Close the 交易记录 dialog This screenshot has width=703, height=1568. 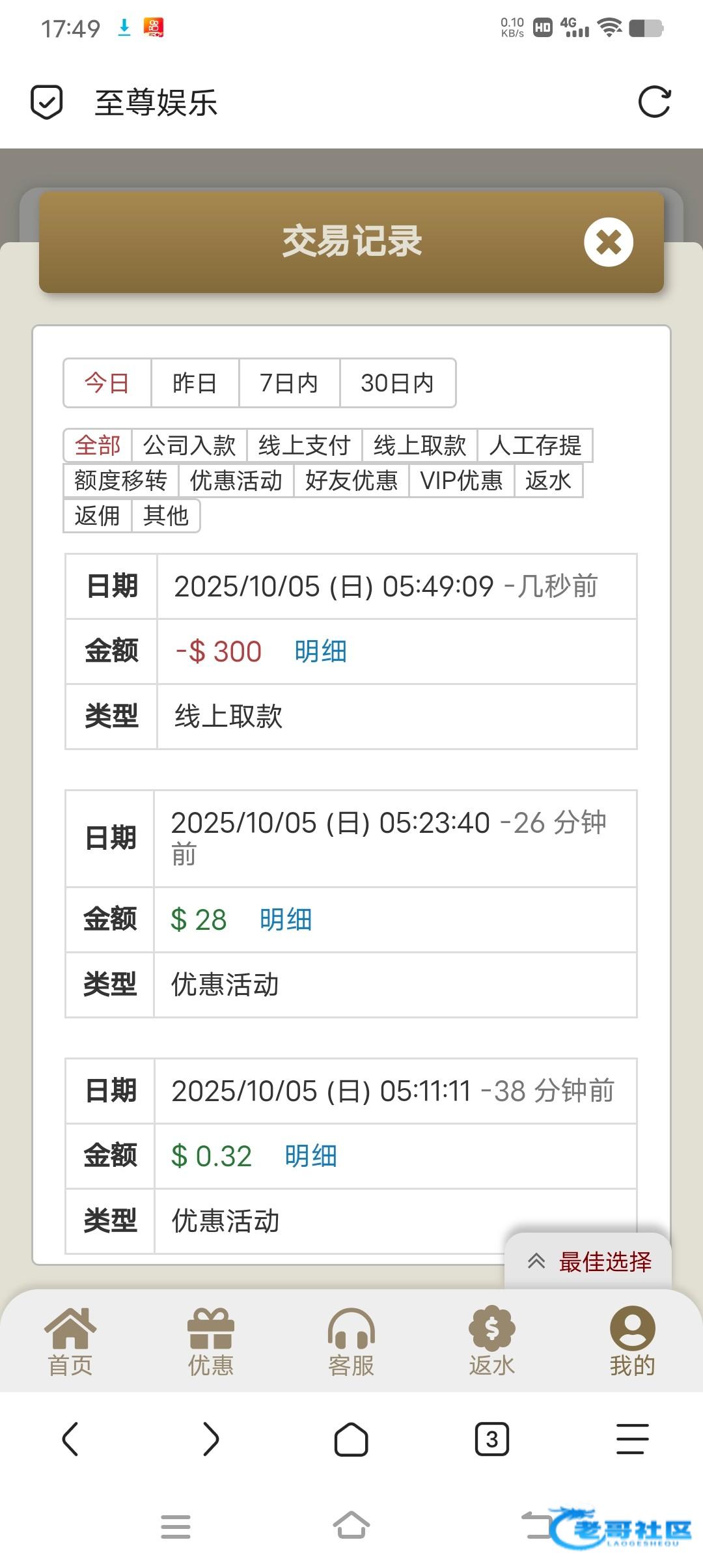(x=608, y=242)
